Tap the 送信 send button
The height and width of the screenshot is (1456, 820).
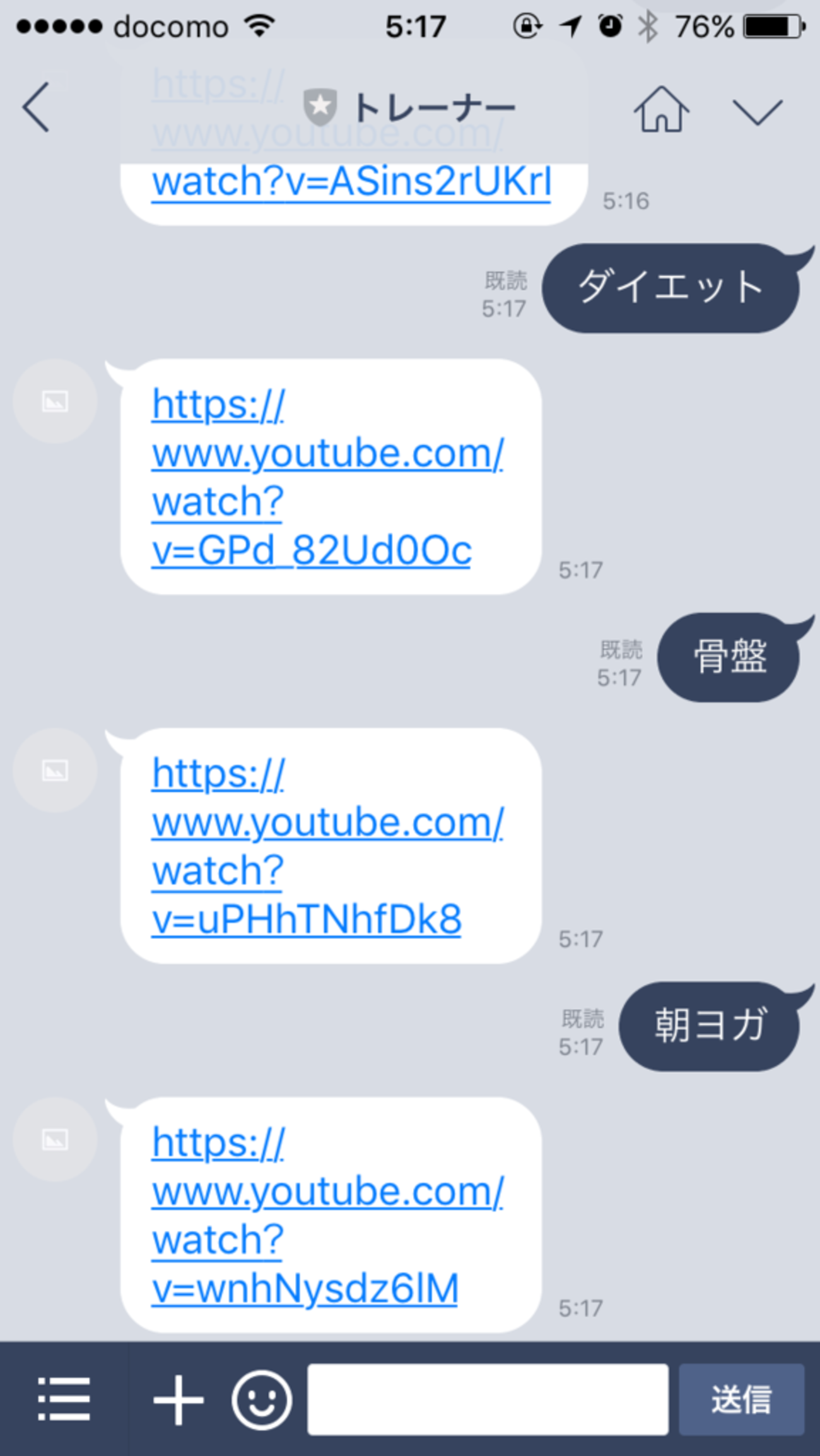[x=741, y=1400]
